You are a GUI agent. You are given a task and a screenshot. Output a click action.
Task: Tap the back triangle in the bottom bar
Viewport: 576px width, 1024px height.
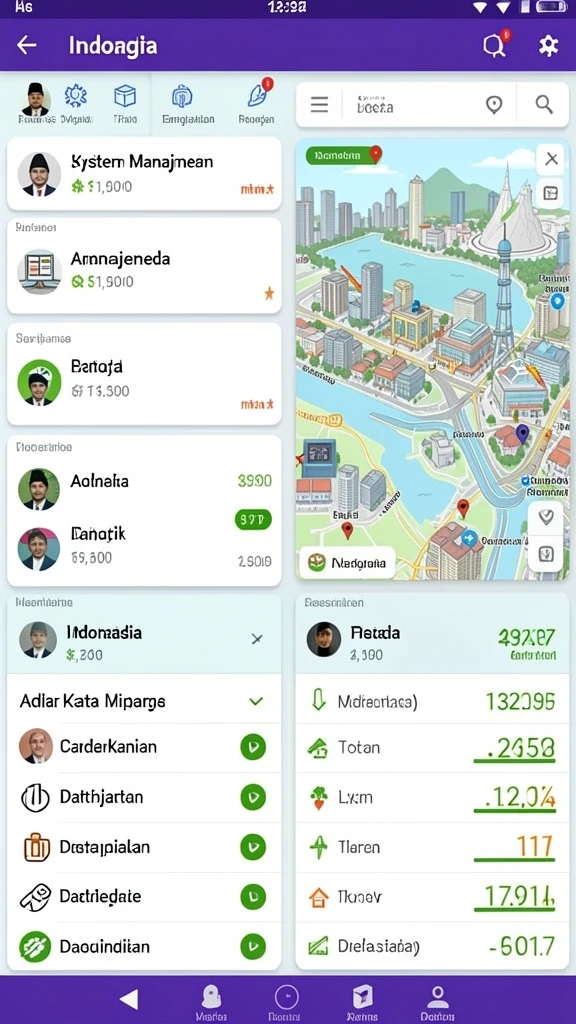tap(129, 999)
